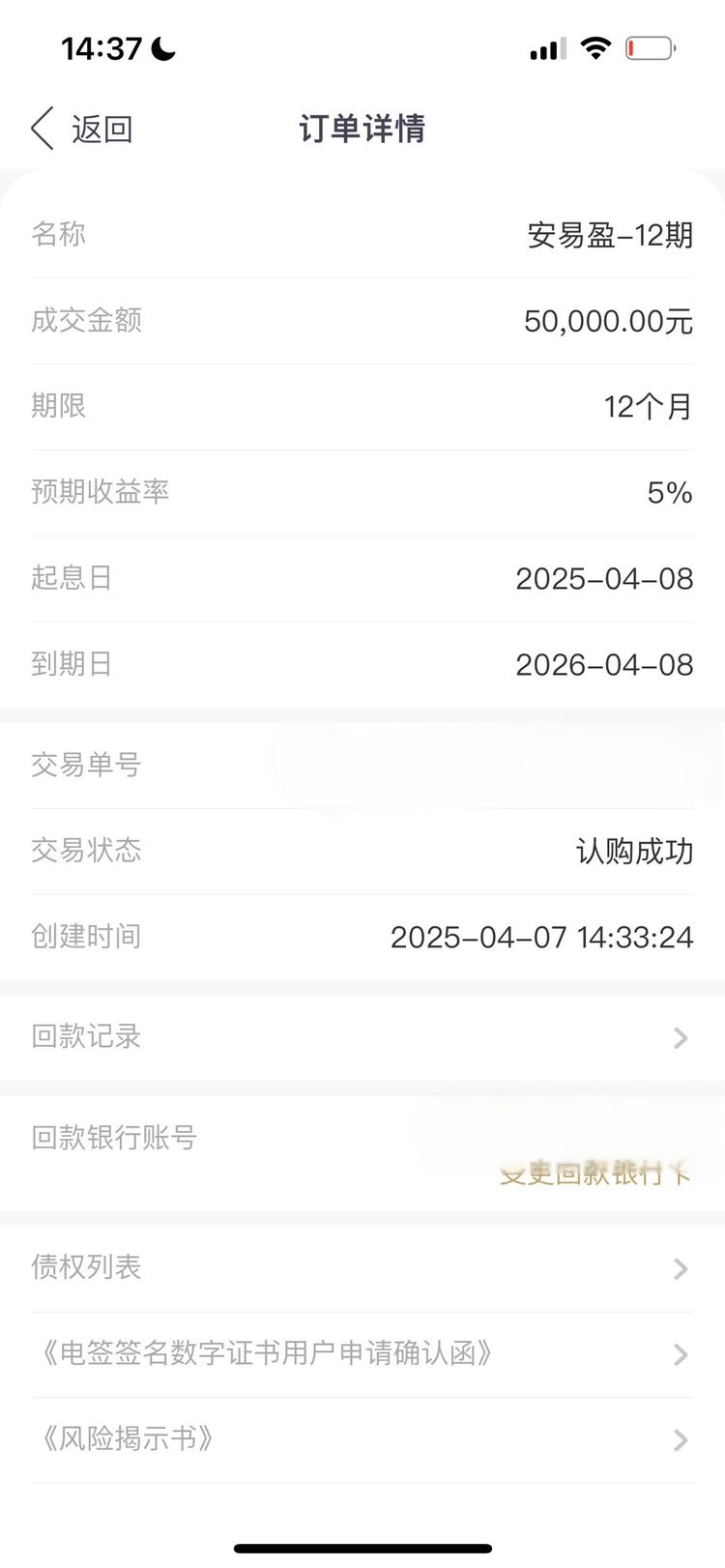Go back using the 返回 arrow
The image size is (725, 1568).
pos(81,129)
